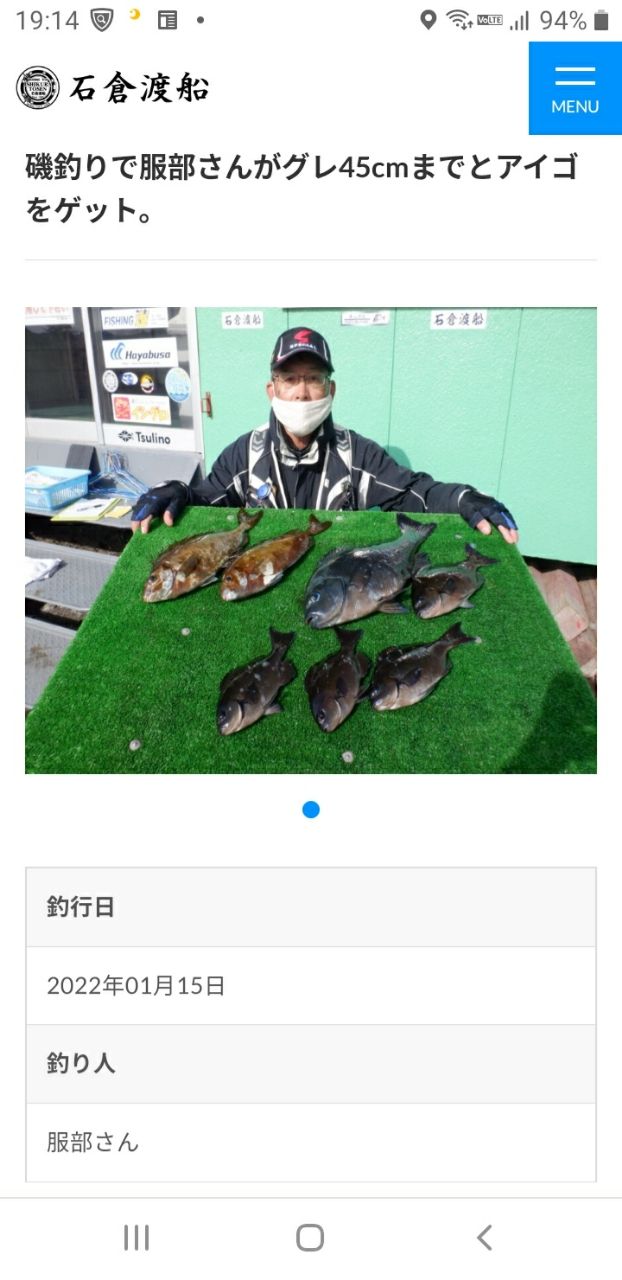This screenshot has height=1280, width=622.
Task: Open the blue MENU button
Action: (575, 88)
